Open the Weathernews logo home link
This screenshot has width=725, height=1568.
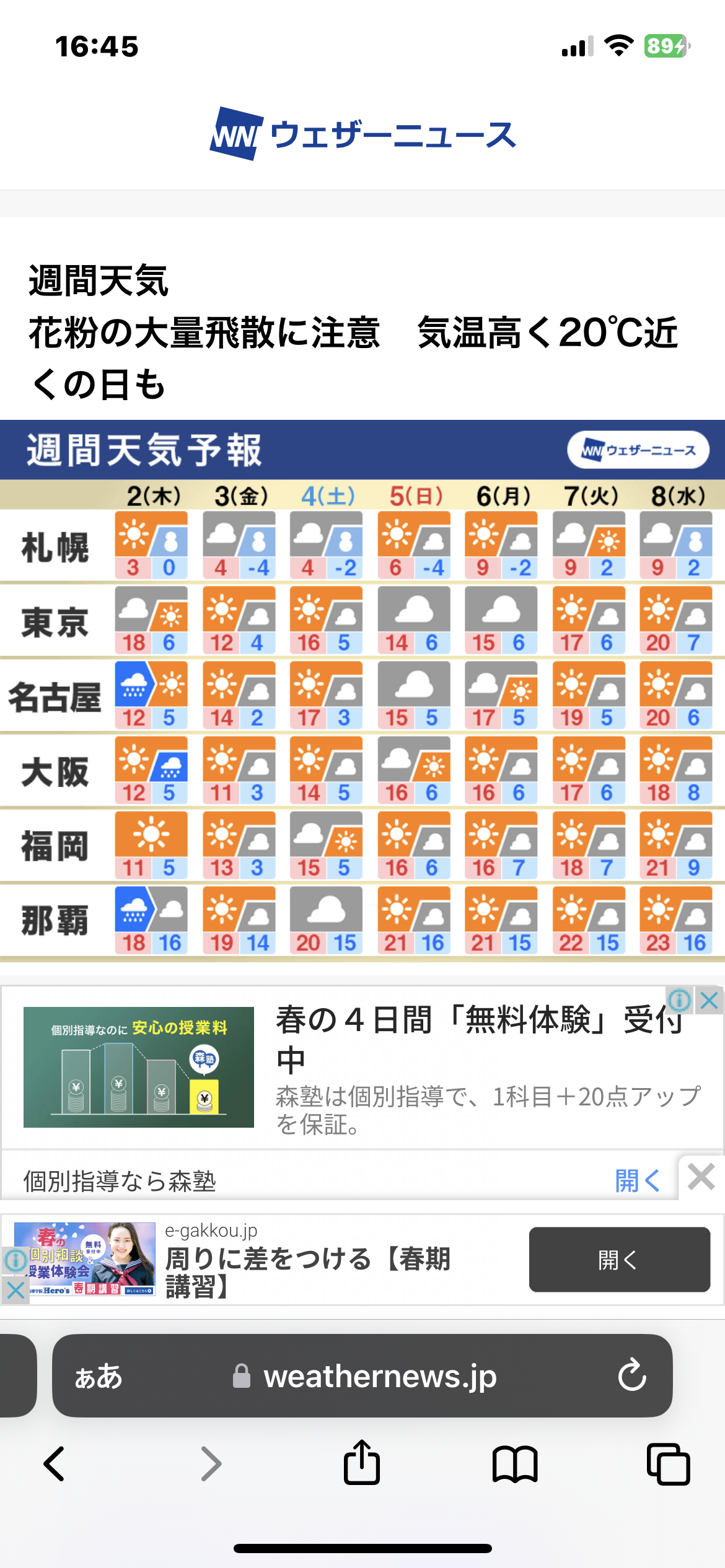point(362,134)
